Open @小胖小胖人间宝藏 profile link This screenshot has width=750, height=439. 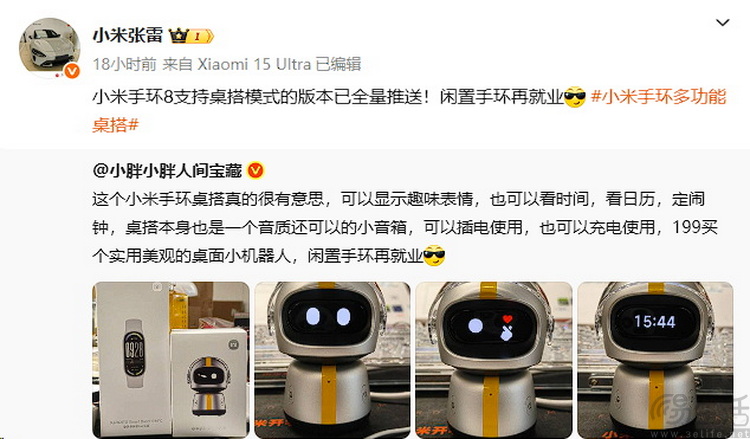pyautogui.click(x=167, y=168)
